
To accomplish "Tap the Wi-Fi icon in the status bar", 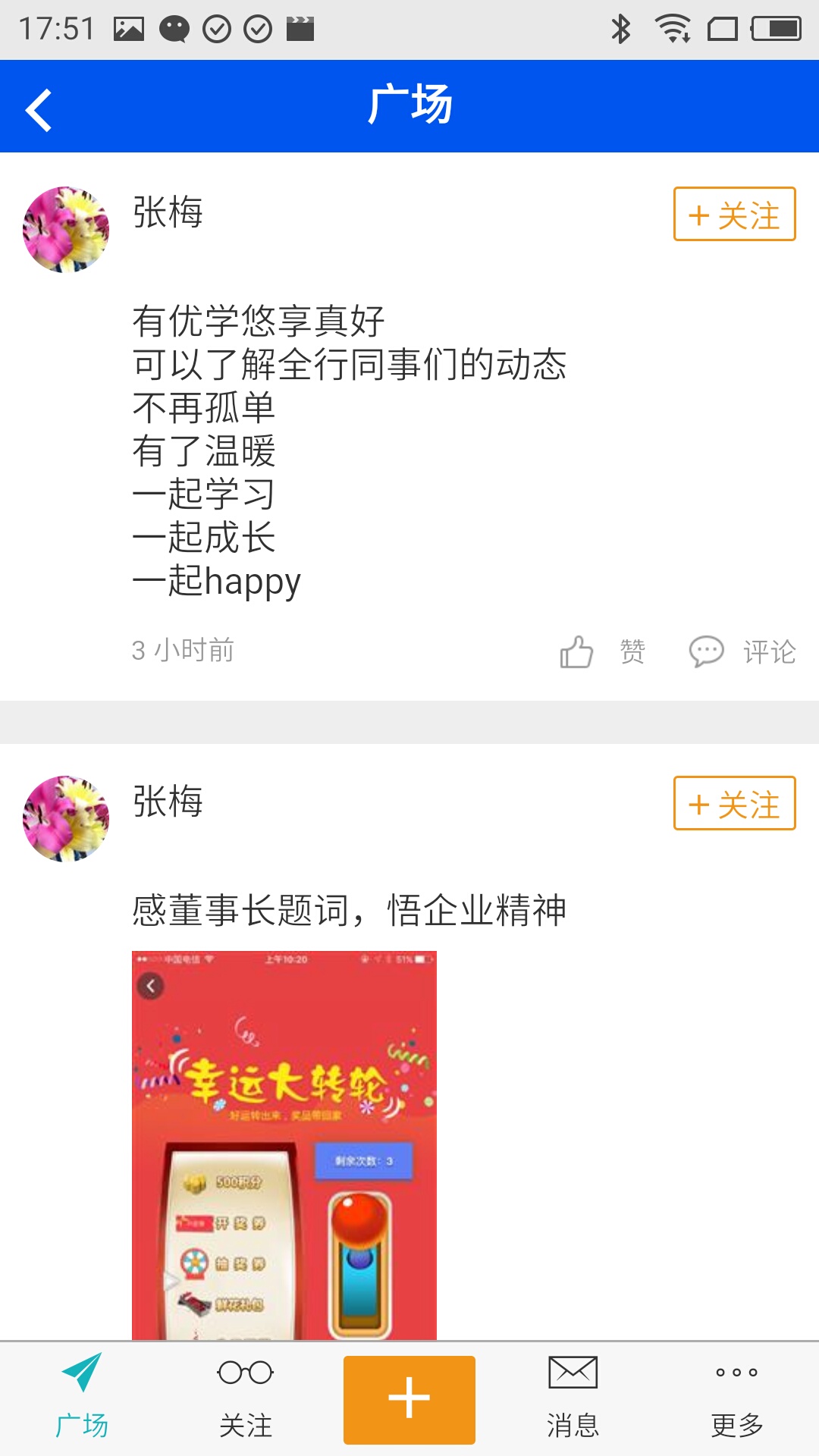I will click(x=672, y=29).
